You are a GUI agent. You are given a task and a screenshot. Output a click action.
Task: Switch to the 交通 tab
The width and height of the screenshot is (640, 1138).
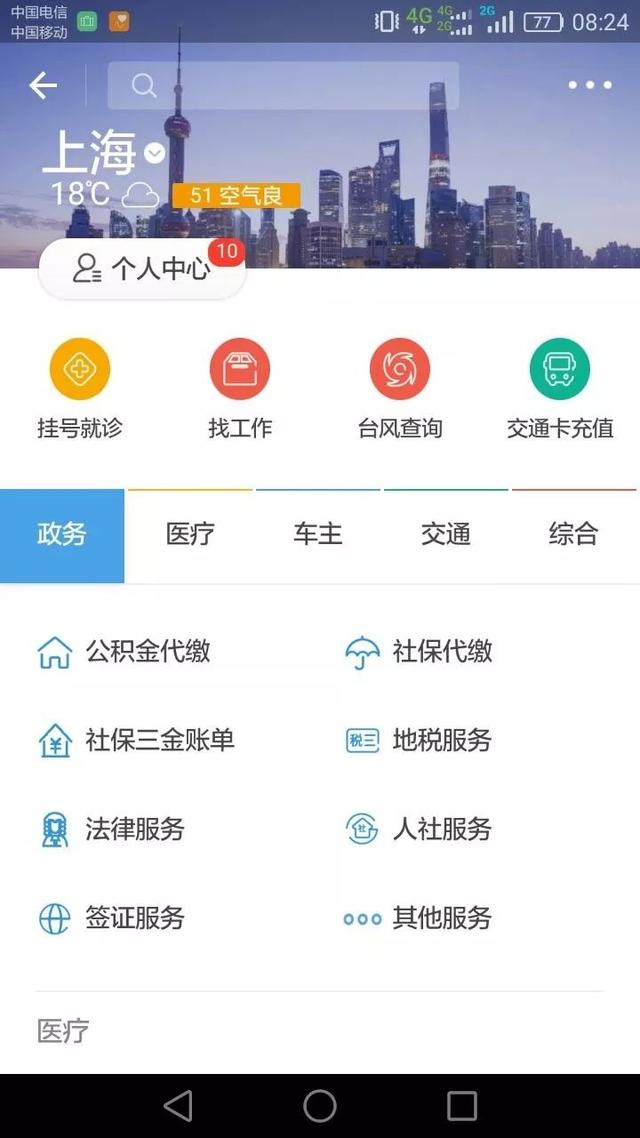446,535
